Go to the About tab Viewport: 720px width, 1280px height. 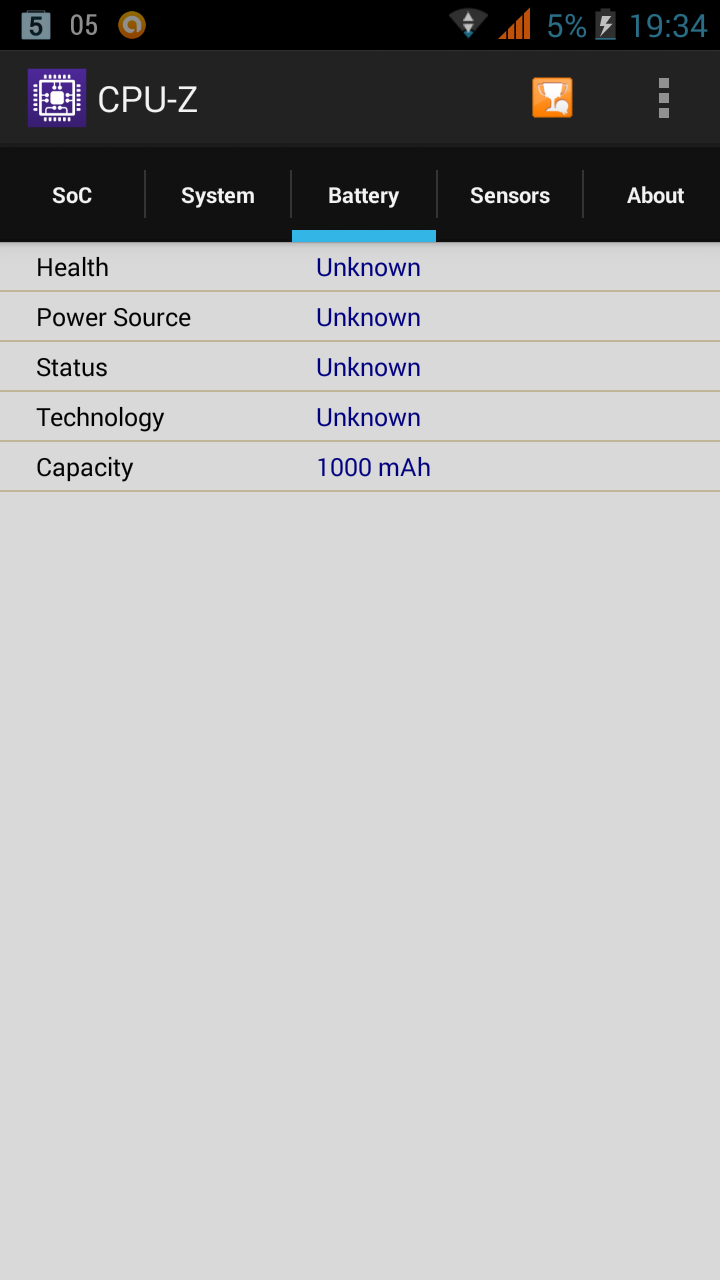point(655,195)
